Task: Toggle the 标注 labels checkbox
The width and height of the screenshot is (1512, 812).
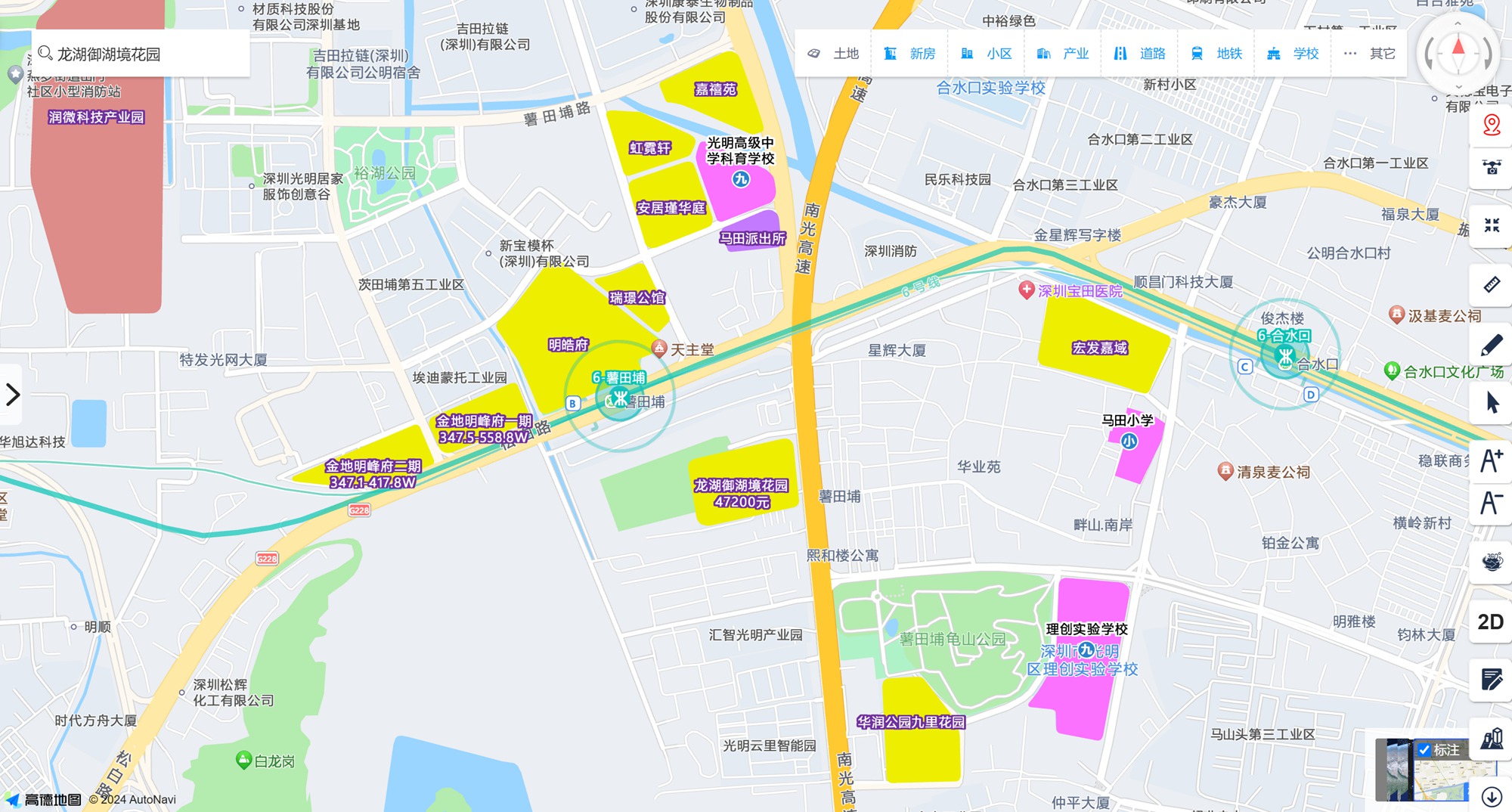Action: tap(1425, 750)
